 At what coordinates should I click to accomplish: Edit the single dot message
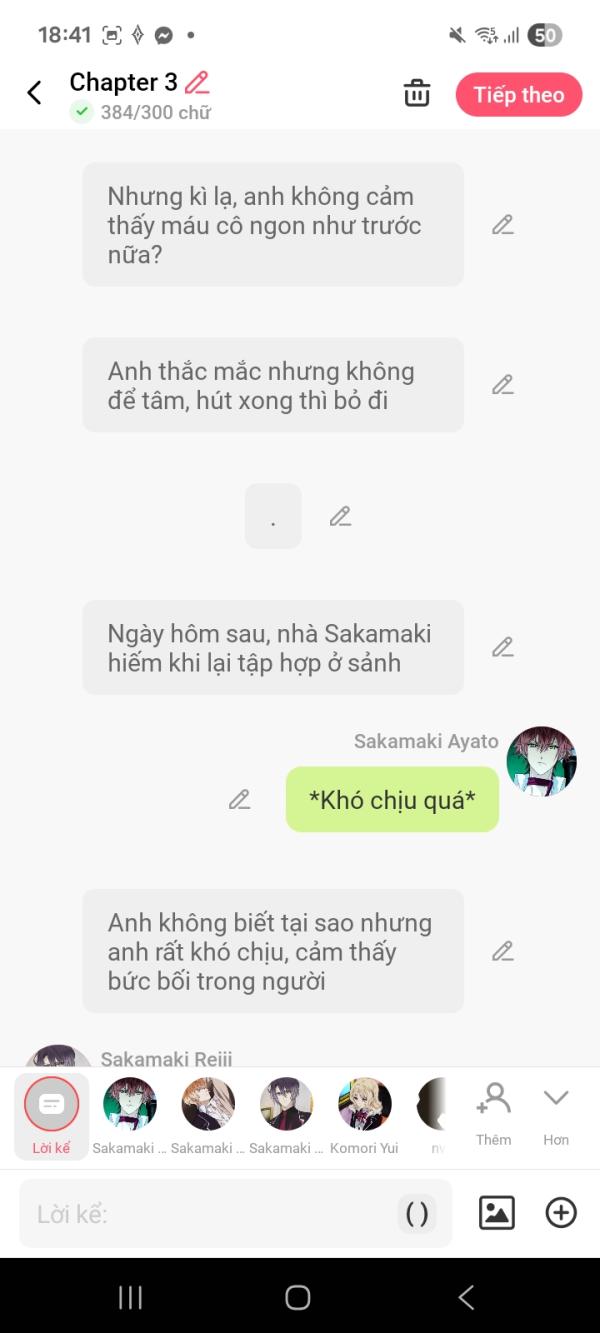340,516
